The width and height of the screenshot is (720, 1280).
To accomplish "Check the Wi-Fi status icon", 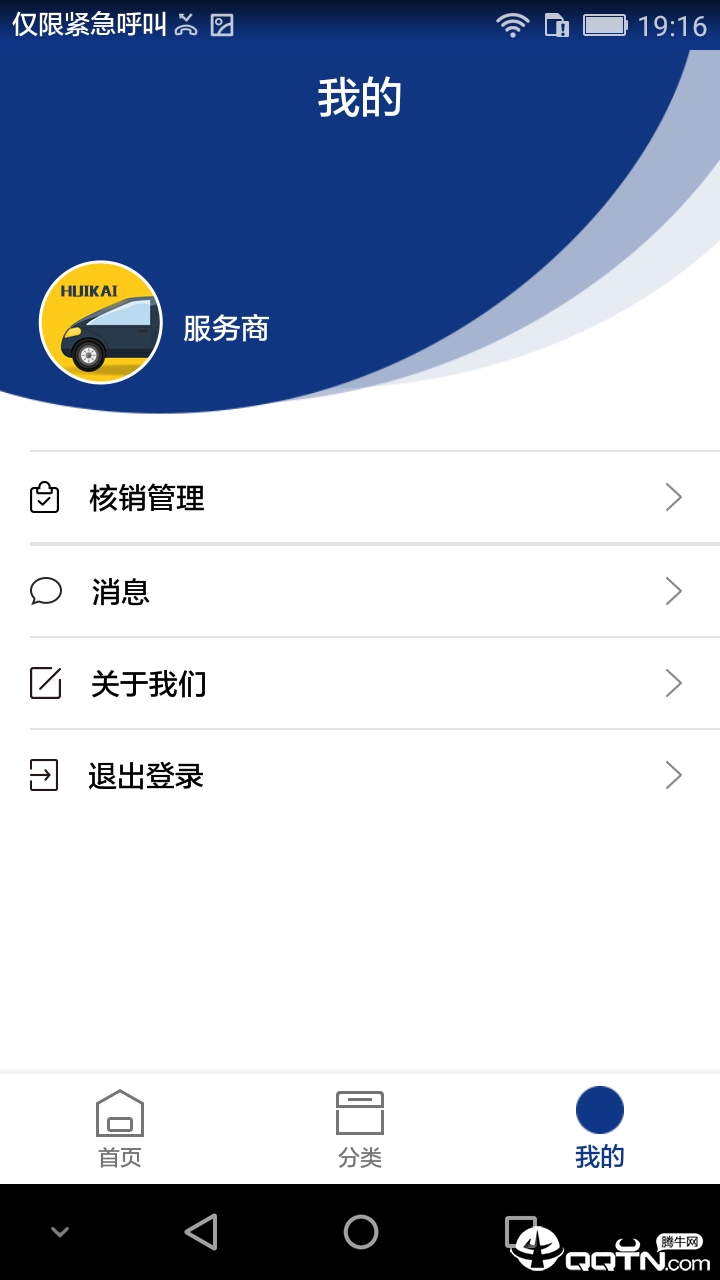I will pyautogui.click(x=514, y=27).
